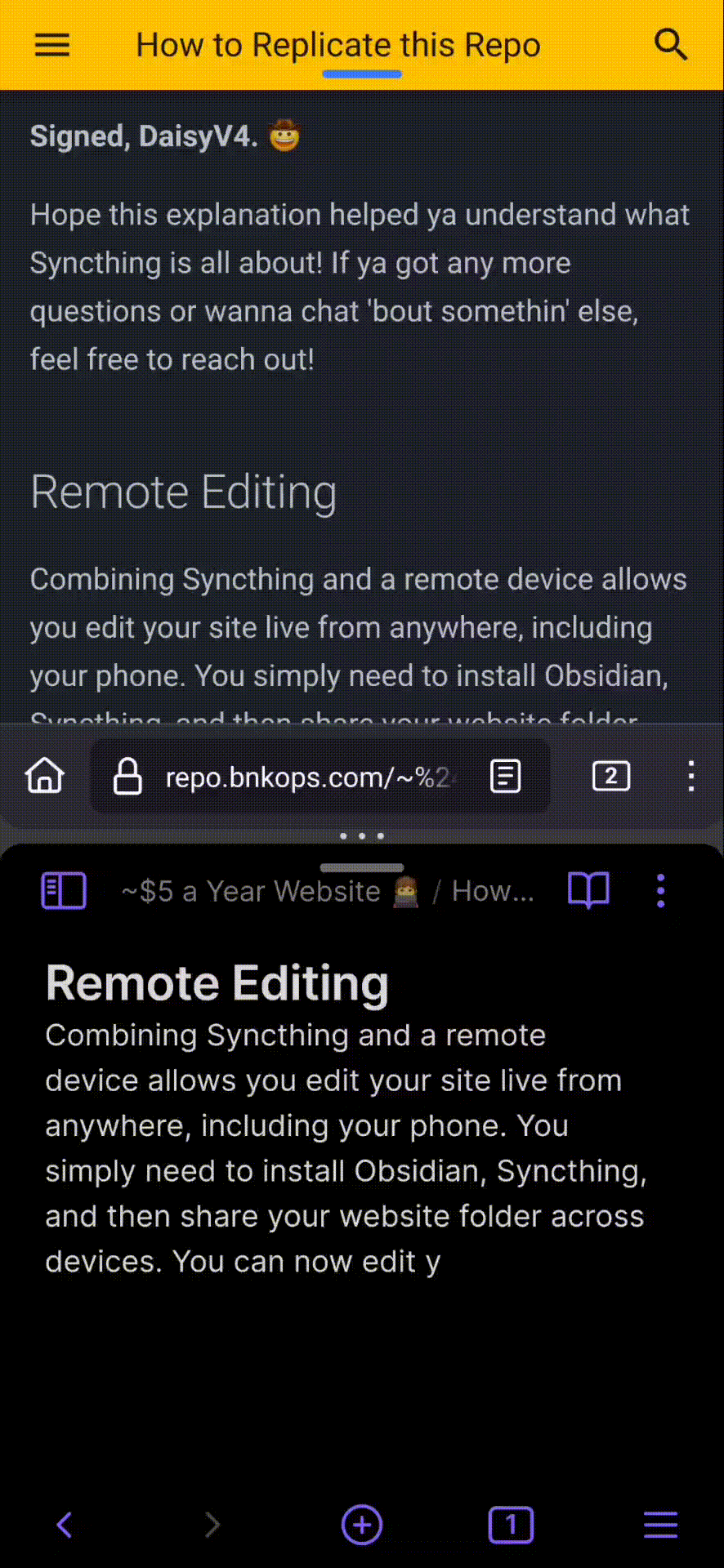This screenshot has height=1568, width=724.
Task: Create a new note with plus button
Action: tap(362, 1525)
